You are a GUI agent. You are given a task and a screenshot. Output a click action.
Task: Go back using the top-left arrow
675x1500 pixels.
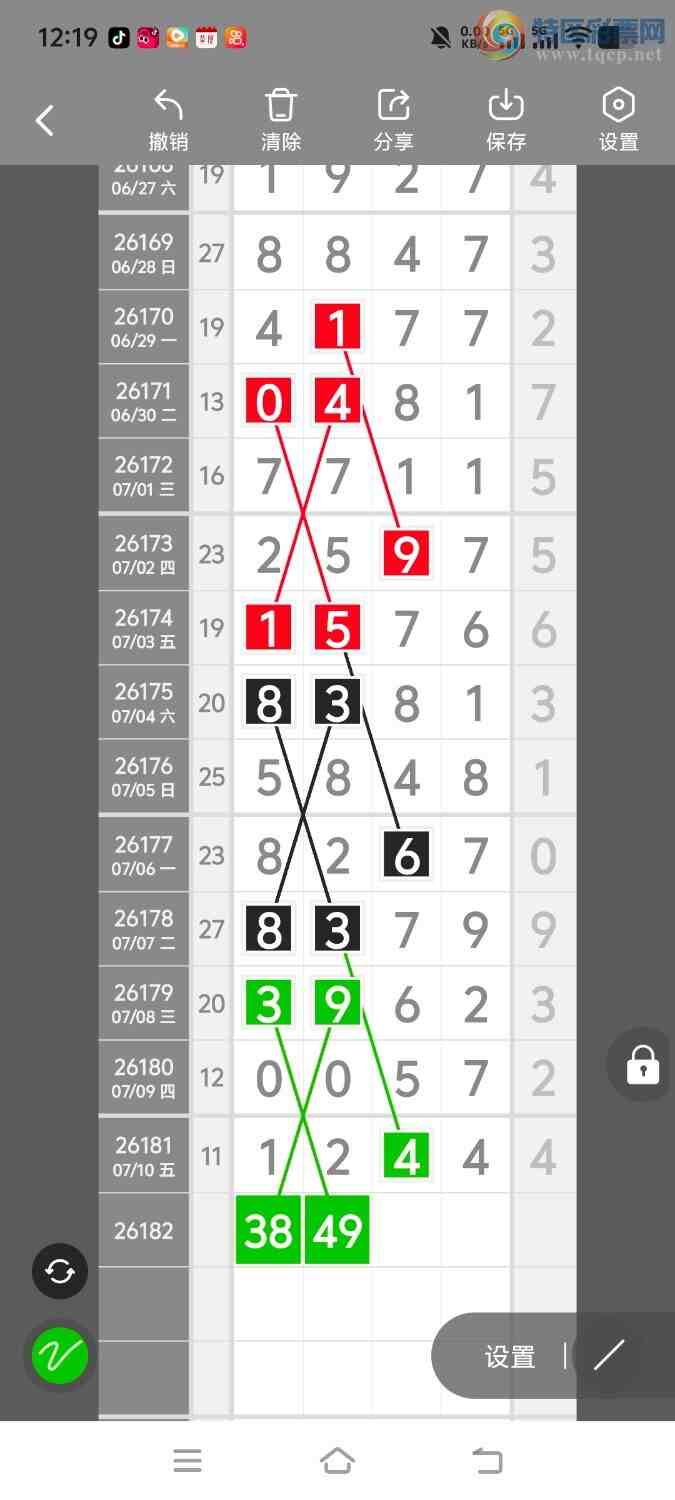click(44, 121)
